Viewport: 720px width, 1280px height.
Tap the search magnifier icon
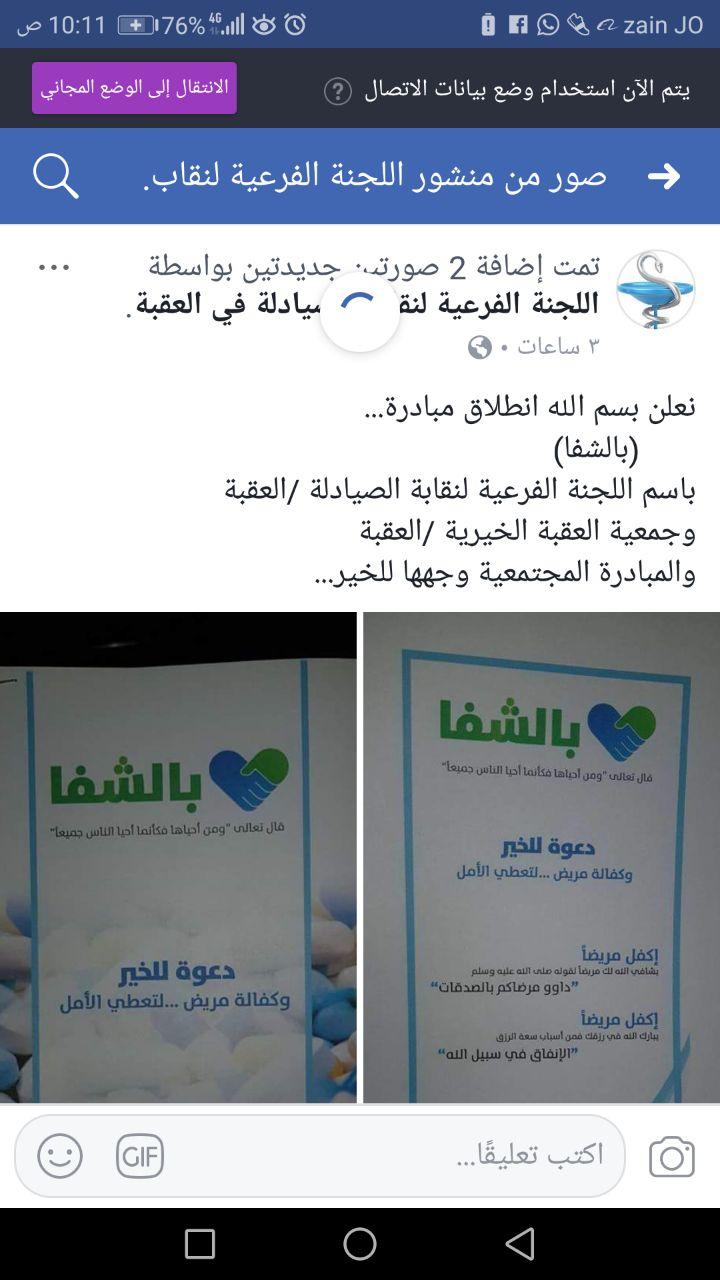[x=56, y=177]
